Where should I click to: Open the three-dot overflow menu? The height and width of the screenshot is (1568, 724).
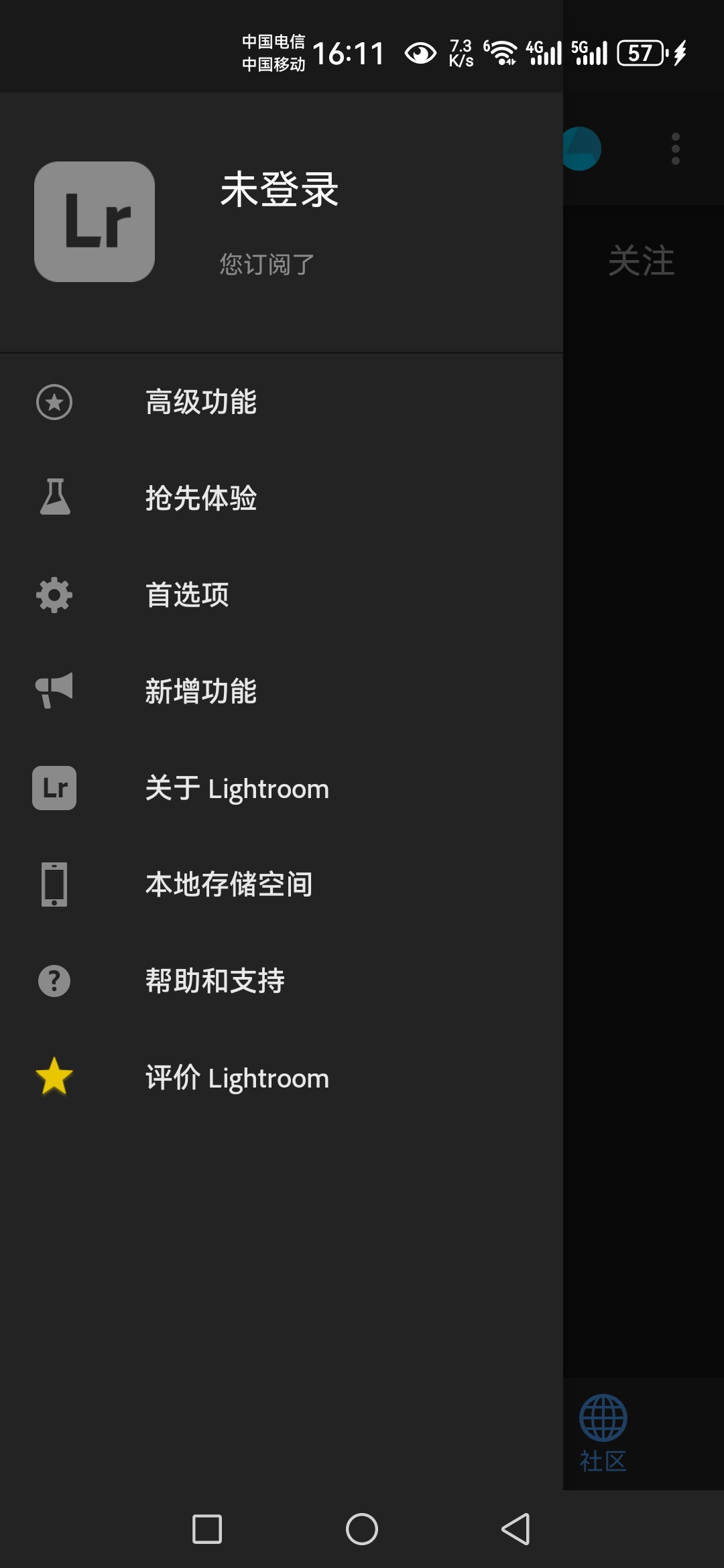coord(676,149)
